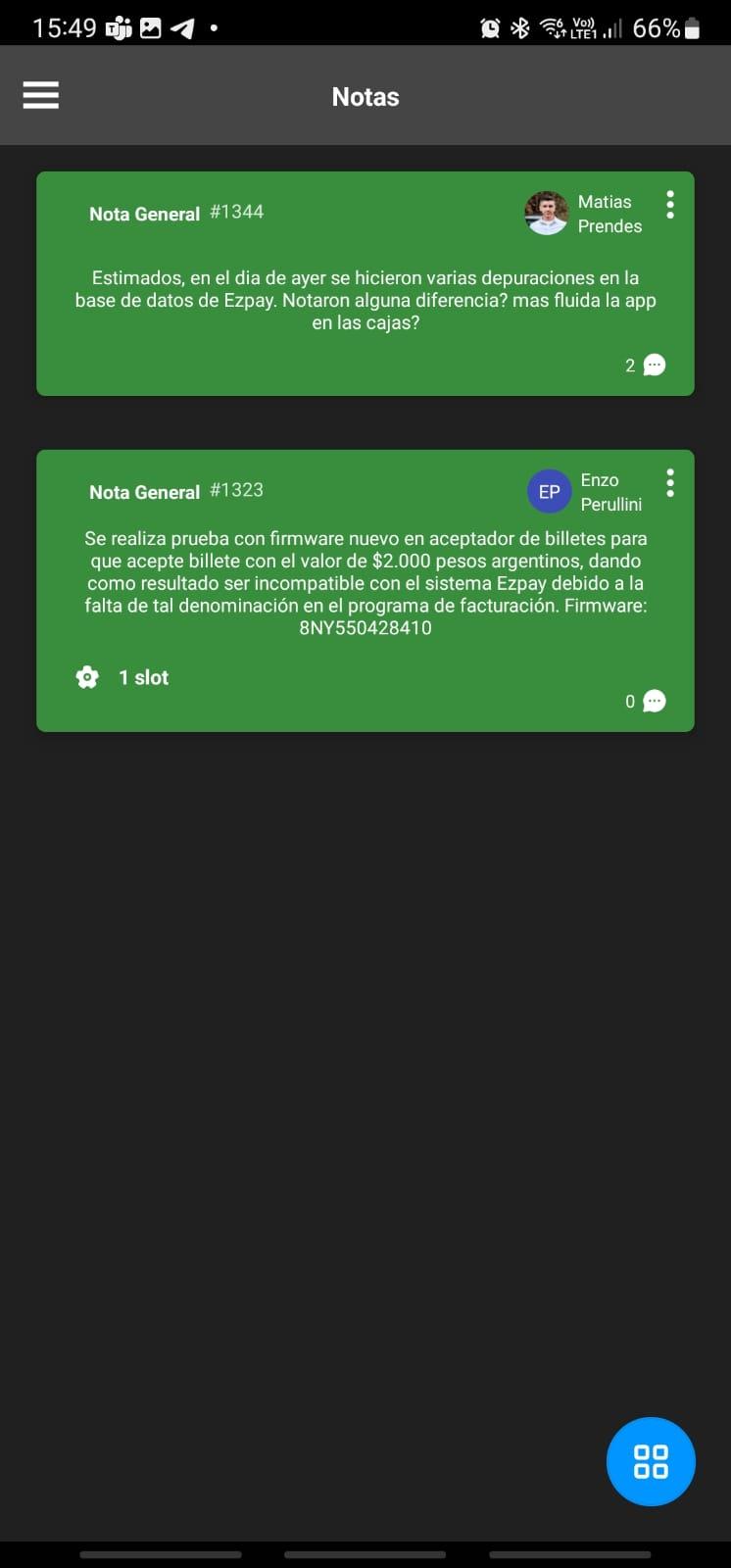Open the 1 slot tag on note #1323

(x=123, y=677)
